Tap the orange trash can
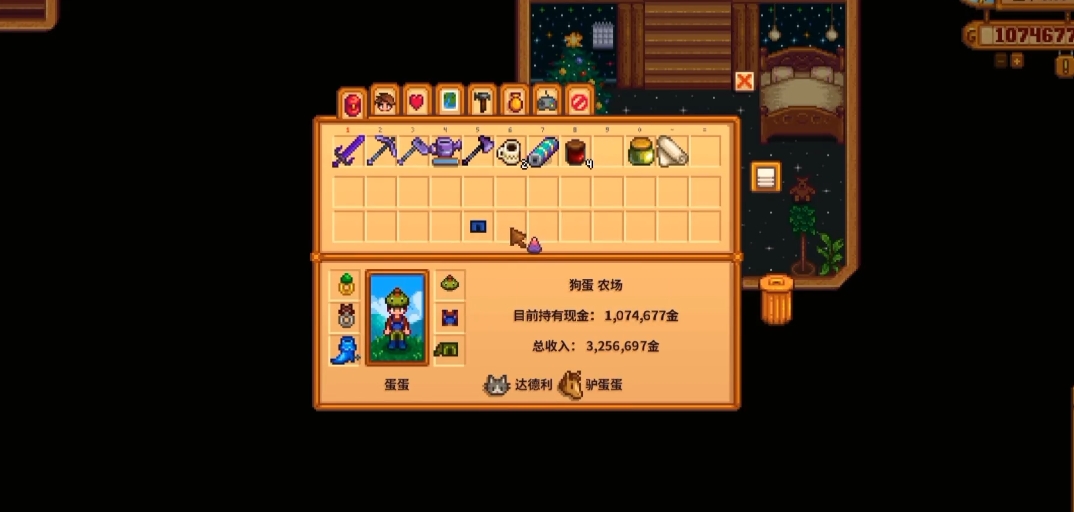1074x512 pixels. click(x=776, y=299)
